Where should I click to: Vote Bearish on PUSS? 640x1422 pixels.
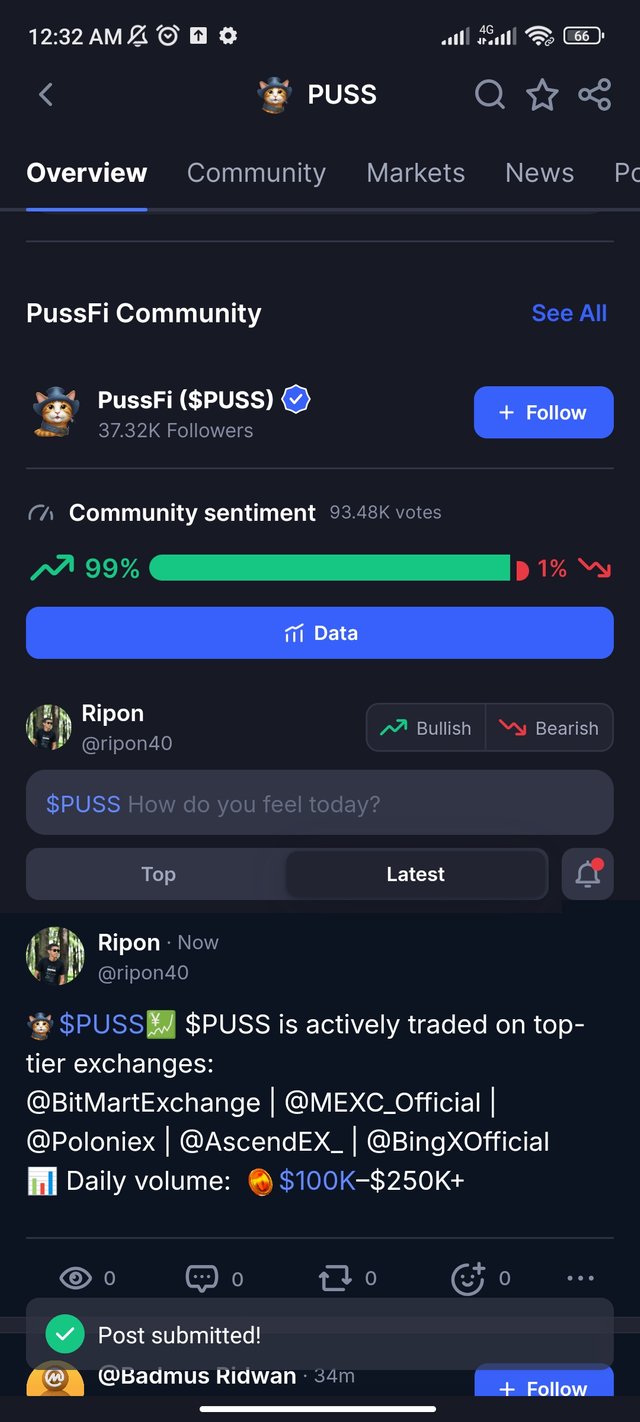(x=549, y=728)
